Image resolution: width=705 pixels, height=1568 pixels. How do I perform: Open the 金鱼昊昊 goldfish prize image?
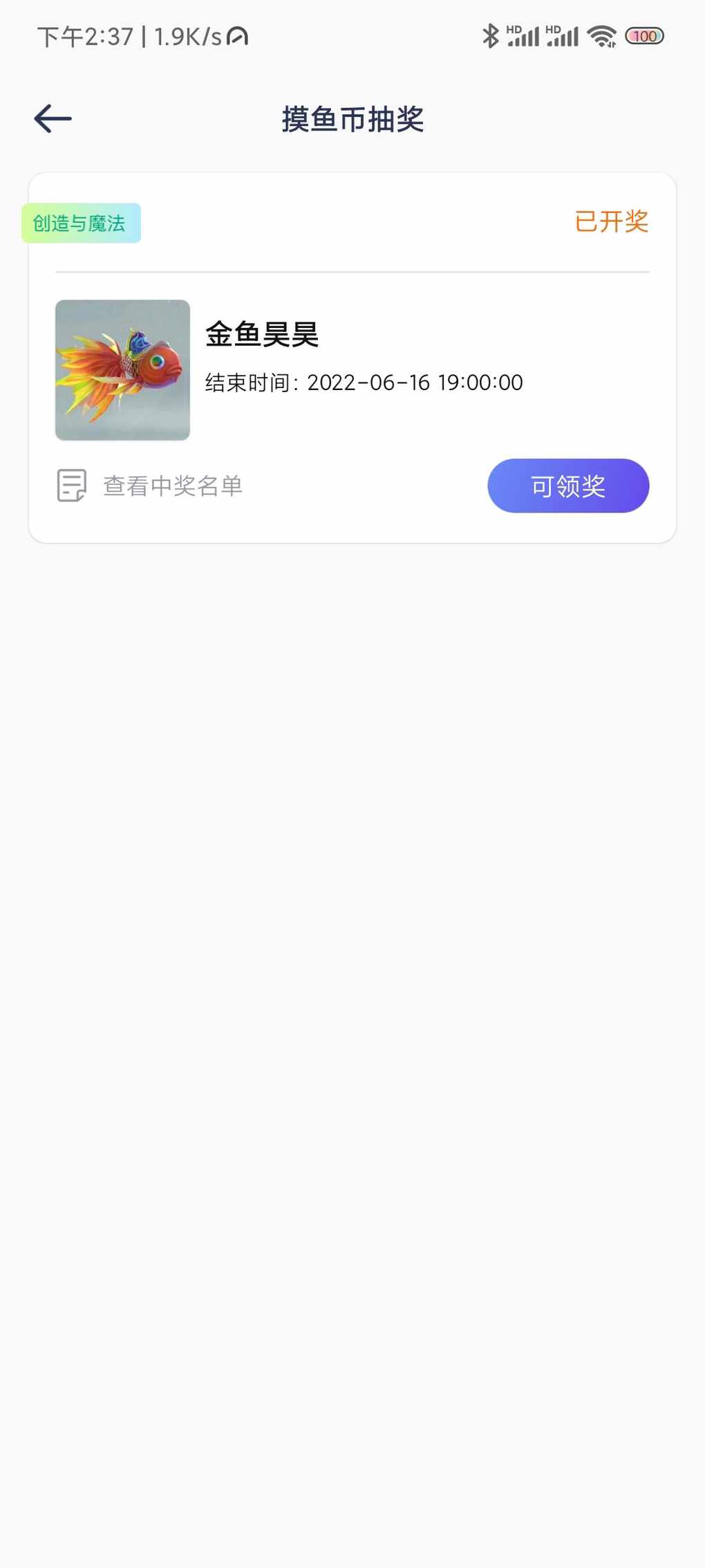point(122,370)
